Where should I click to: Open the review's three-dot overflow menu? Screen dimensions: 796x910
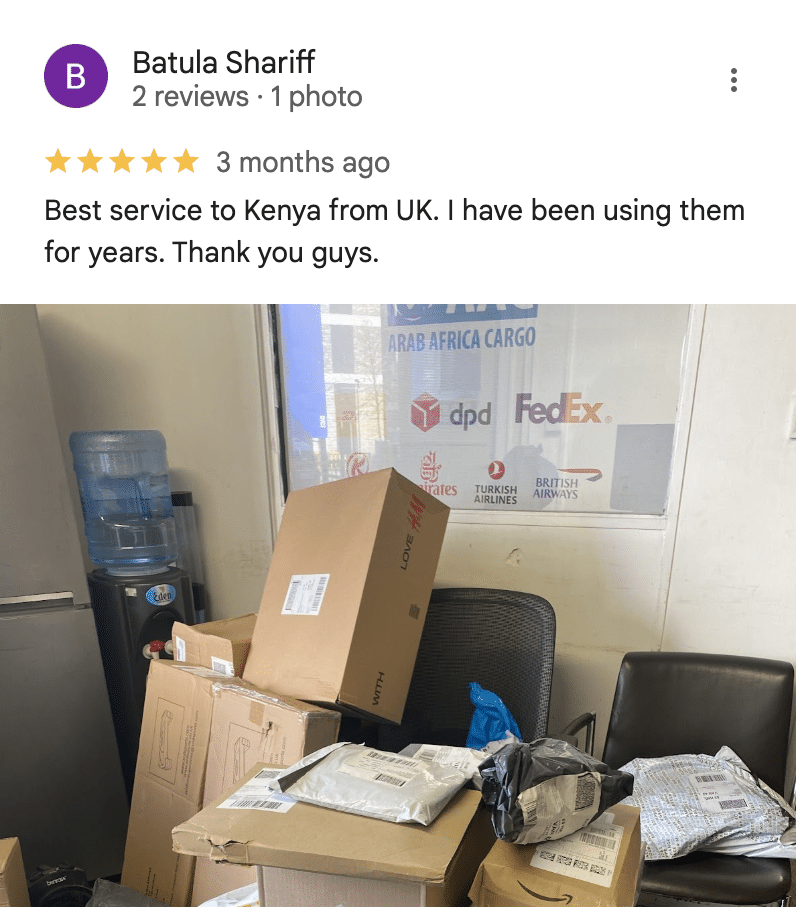[x=734, y=80]
